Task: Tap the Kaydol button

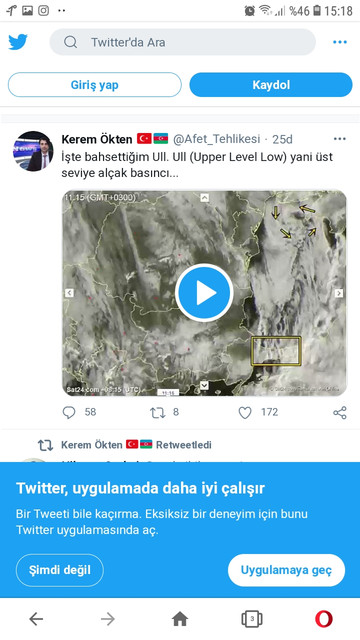Action: coord(271,85)
